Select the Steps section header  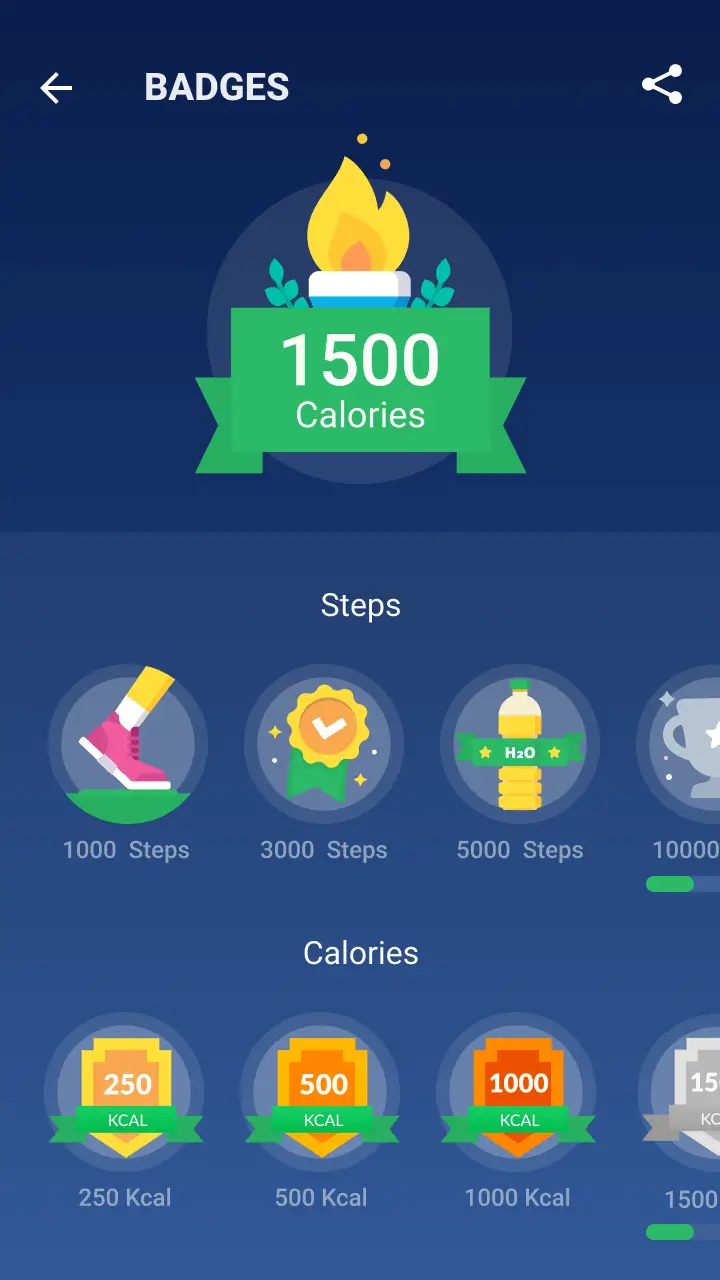360,604
